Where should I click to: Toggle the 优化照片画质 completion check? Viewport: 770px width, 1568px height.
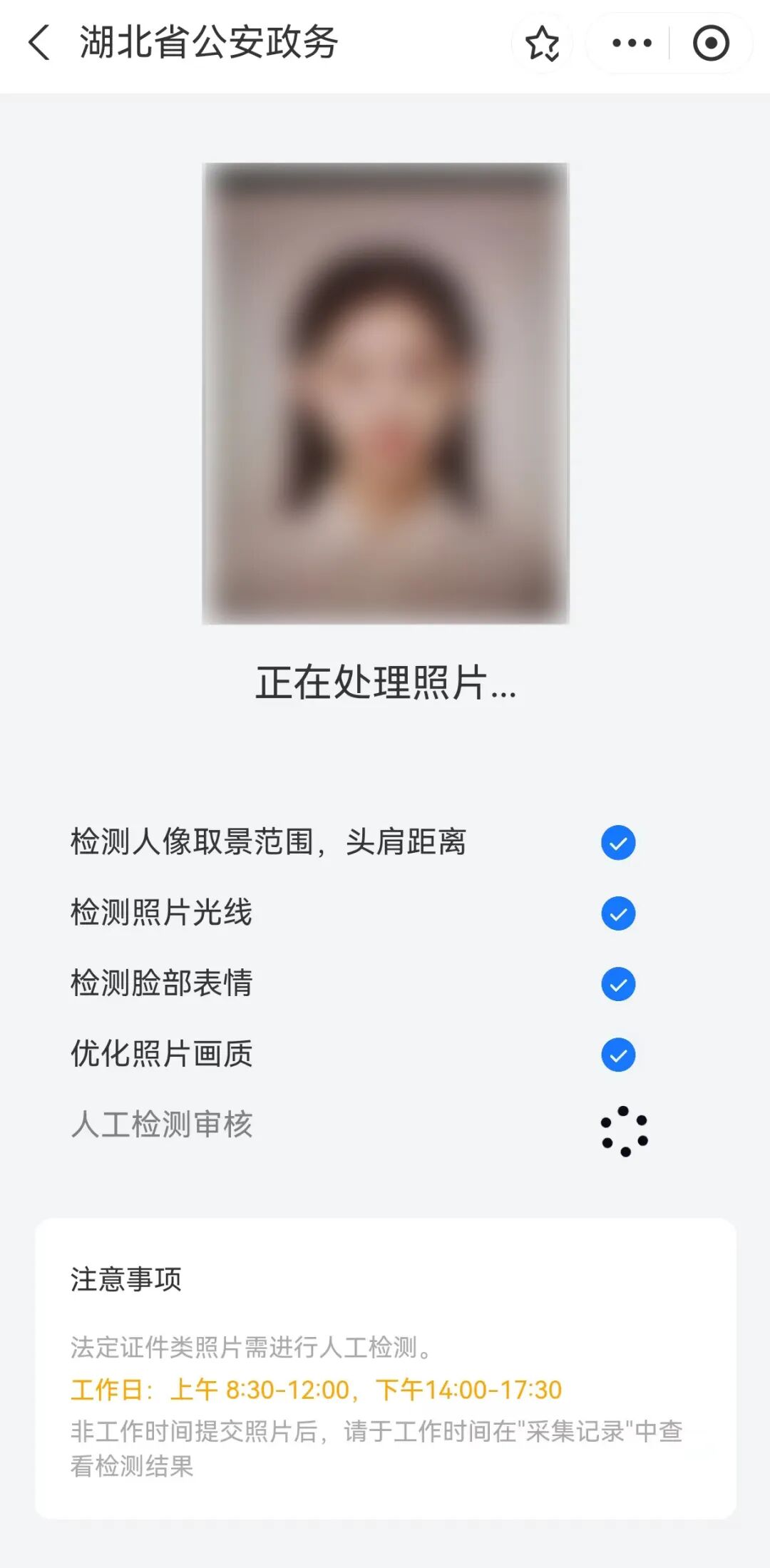617,1055
